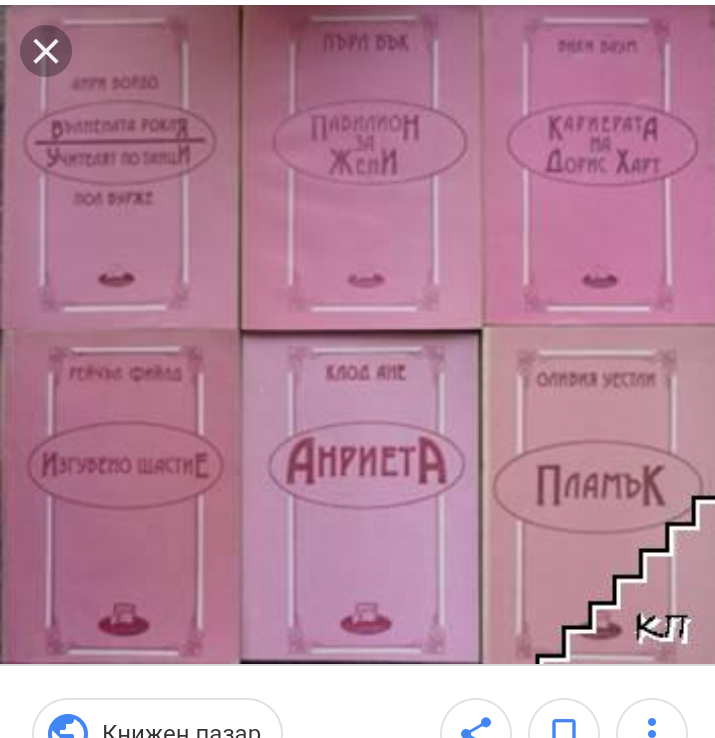
Task: Close the image viewer
Action: [46, 51]
